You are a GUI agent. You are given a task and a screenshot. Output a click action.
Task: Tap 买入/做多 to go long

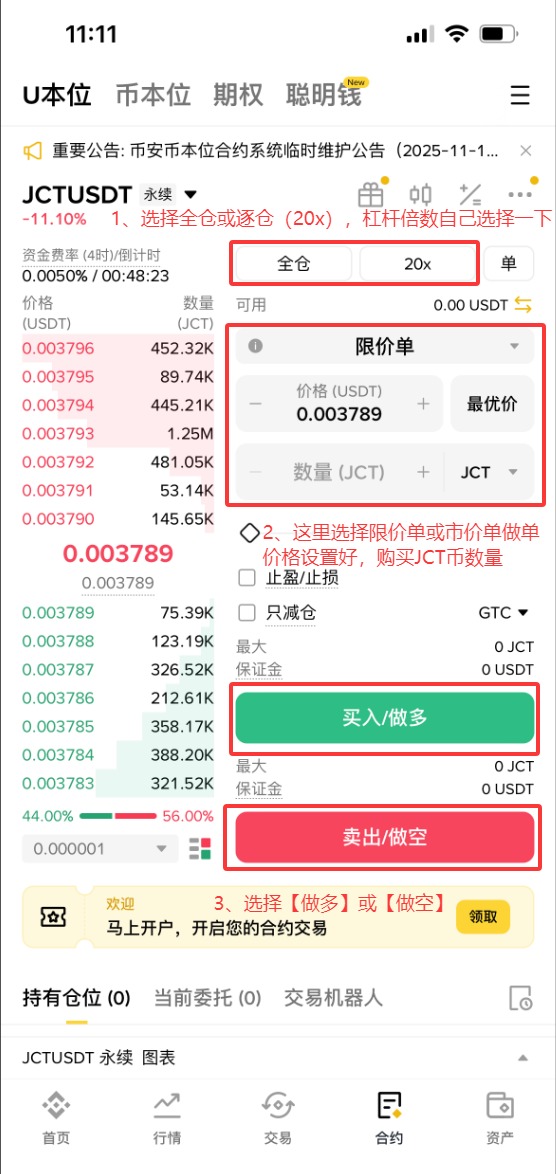(x=385, y=718)
